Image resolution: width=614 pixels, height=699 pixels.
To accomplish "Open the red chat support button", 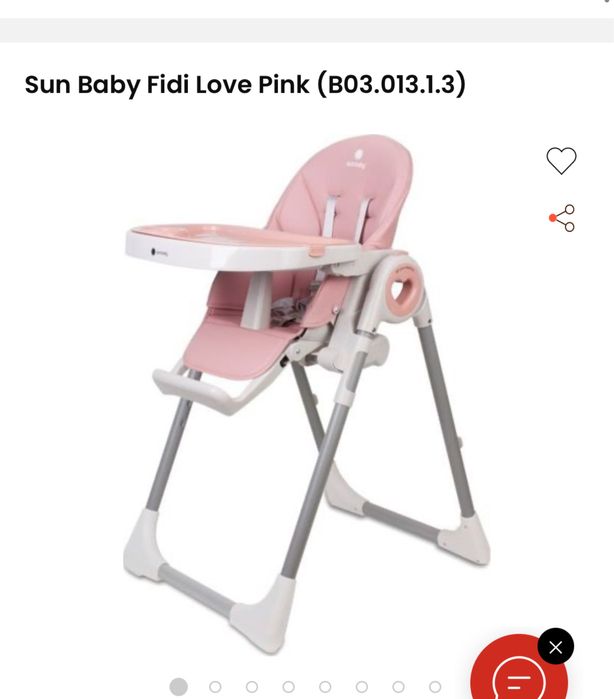I will [518, 677].
